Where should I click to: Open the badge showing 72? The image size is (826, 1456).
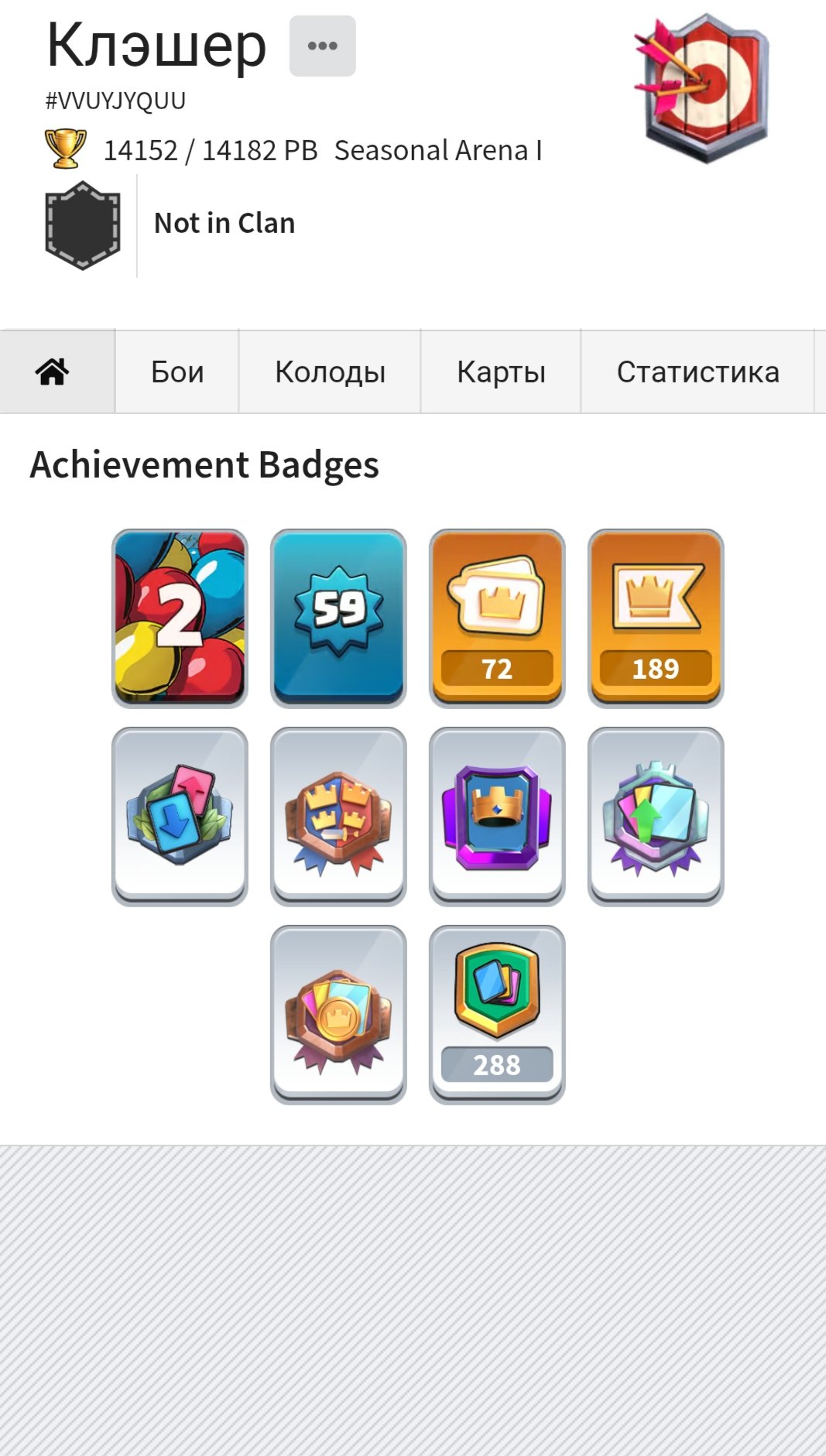[x=497, y=618]
